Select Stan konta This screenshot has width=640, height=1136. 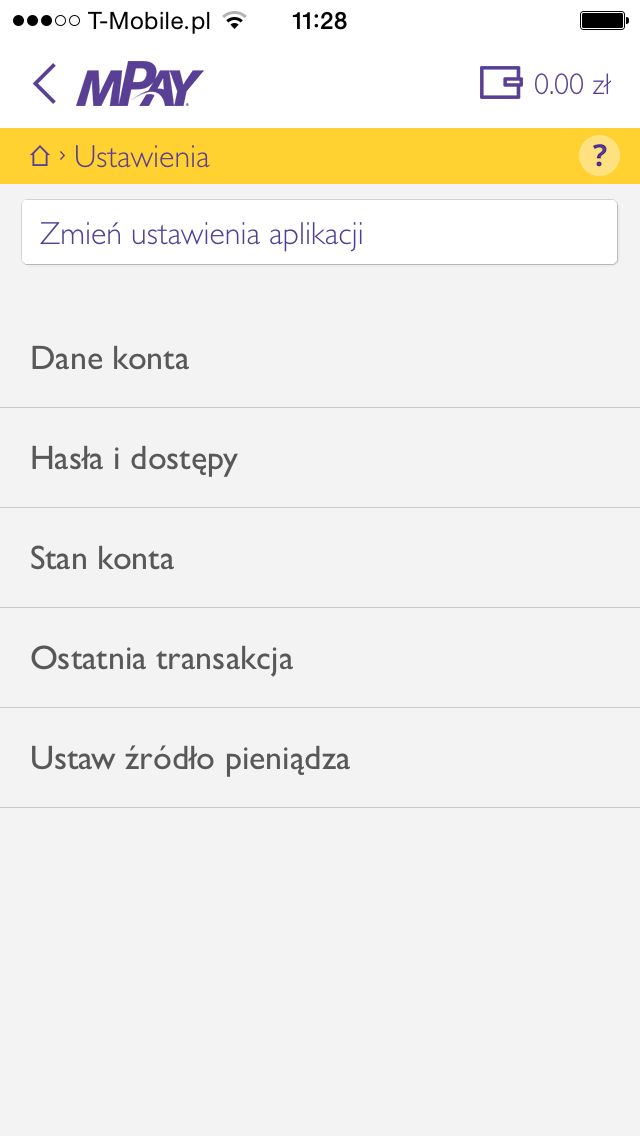pyautogui.click(x=320, y=558)
